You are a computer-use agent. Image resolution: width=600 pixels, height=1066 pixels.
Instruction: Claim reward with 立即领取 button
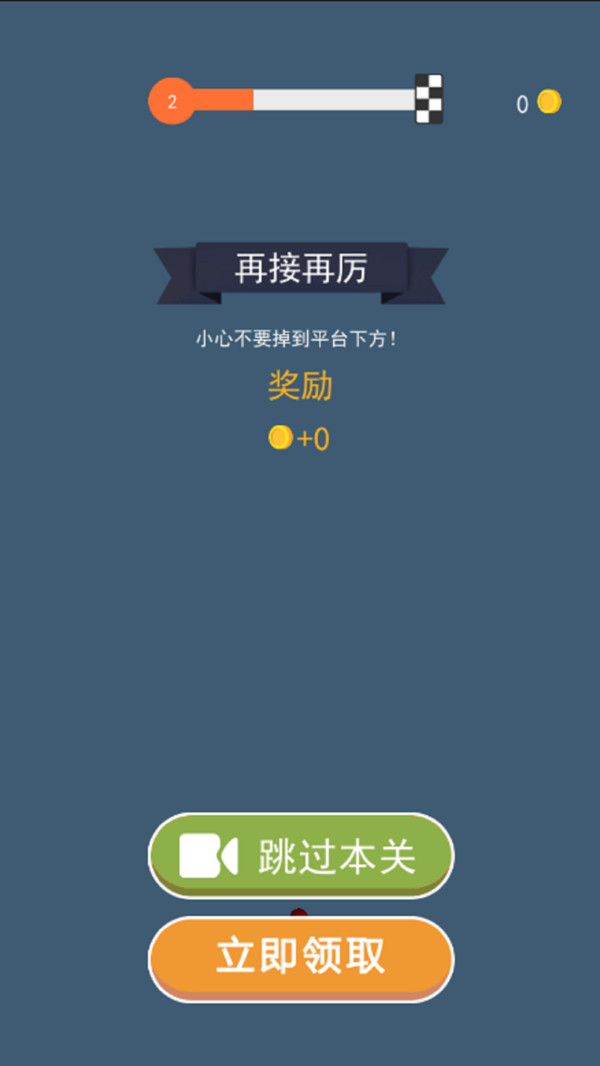click(300, 957)
